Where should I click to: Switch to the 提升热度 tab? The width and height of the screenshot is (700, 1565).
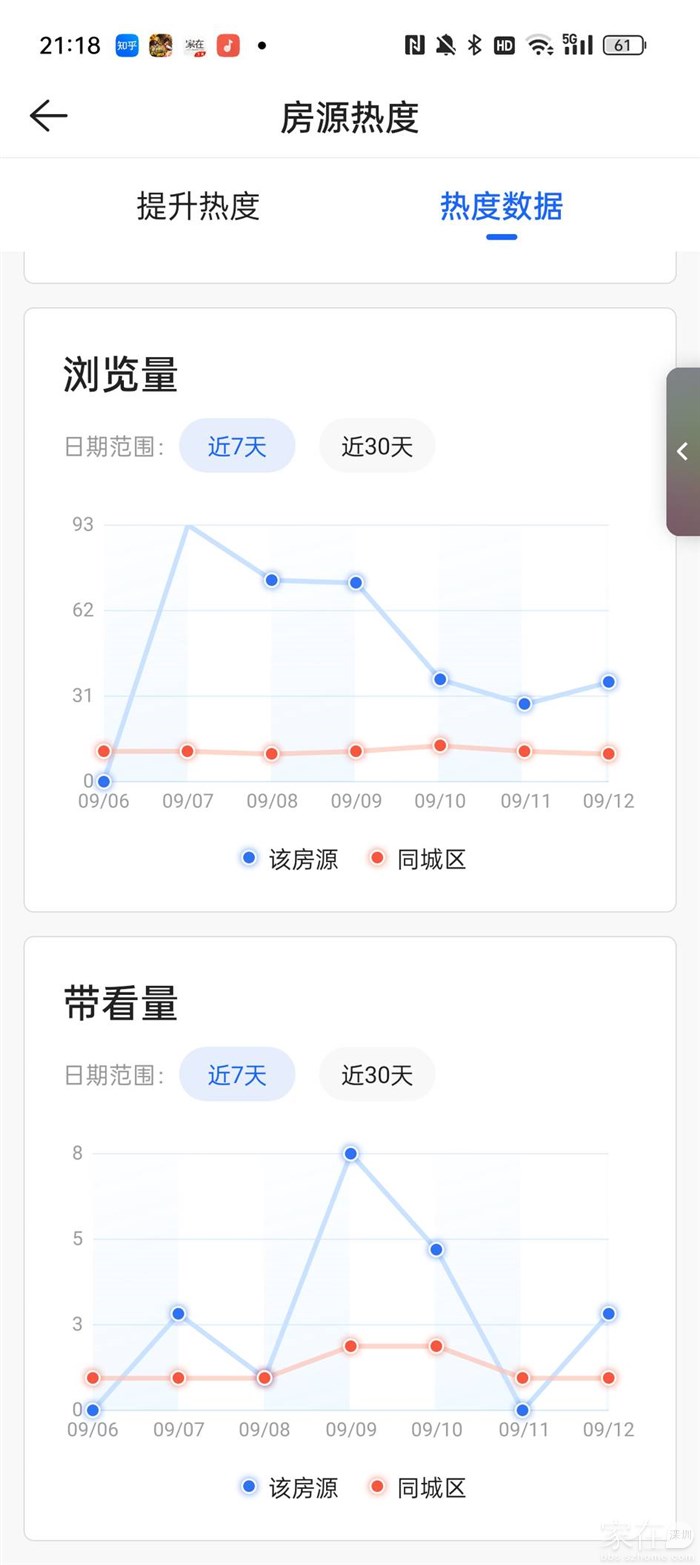pos(198,206)
